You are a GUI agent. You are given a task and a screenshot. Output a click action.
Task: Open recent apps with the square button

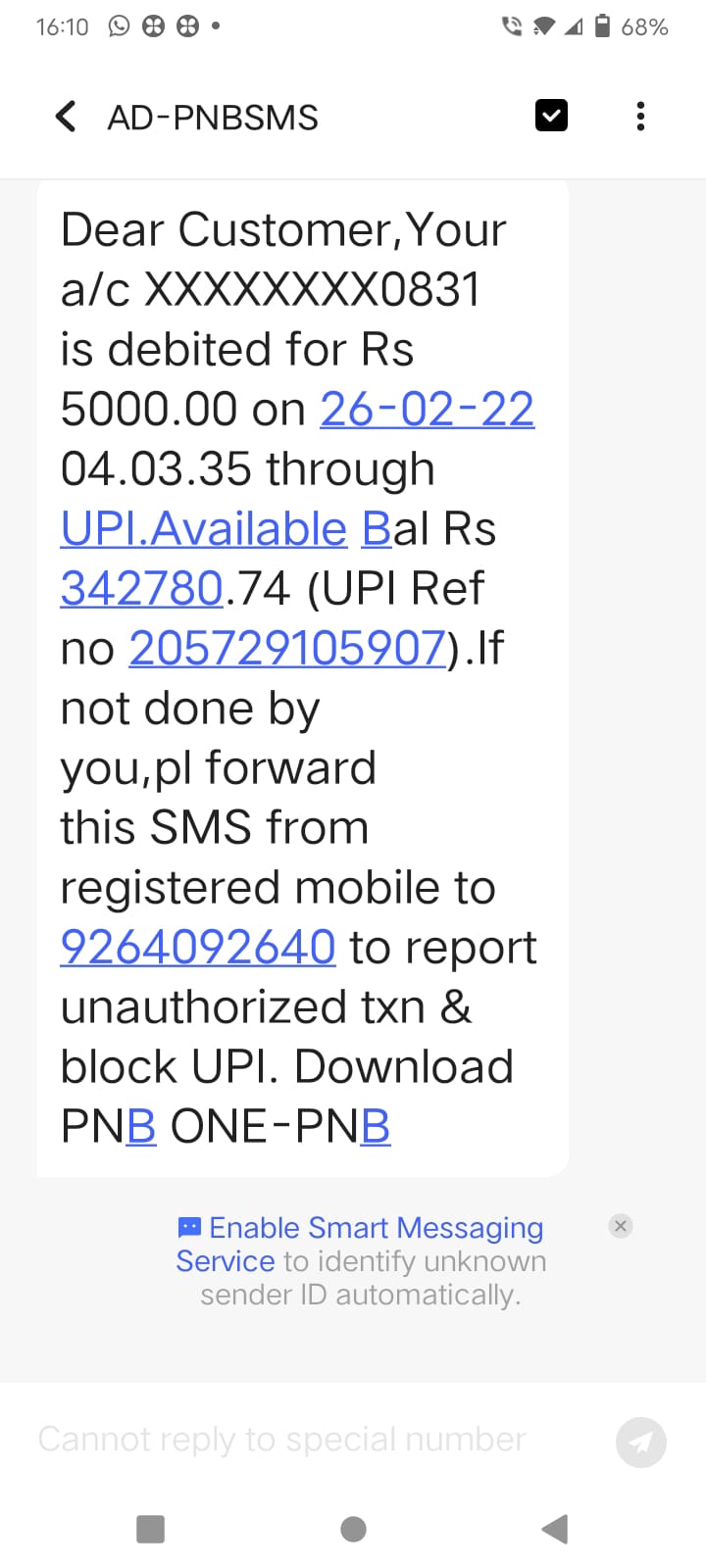tap(150, 1529)
